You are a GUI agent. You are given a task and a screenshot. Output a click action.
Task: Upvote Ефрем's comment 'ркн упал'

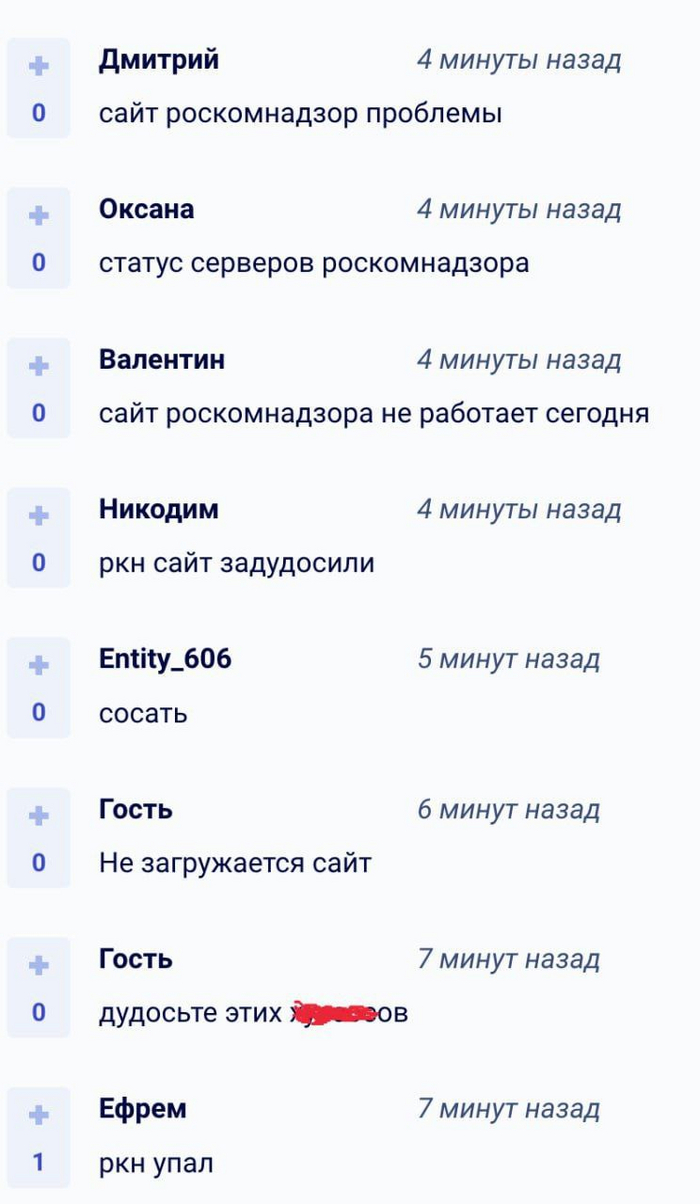coord(38,1116)
